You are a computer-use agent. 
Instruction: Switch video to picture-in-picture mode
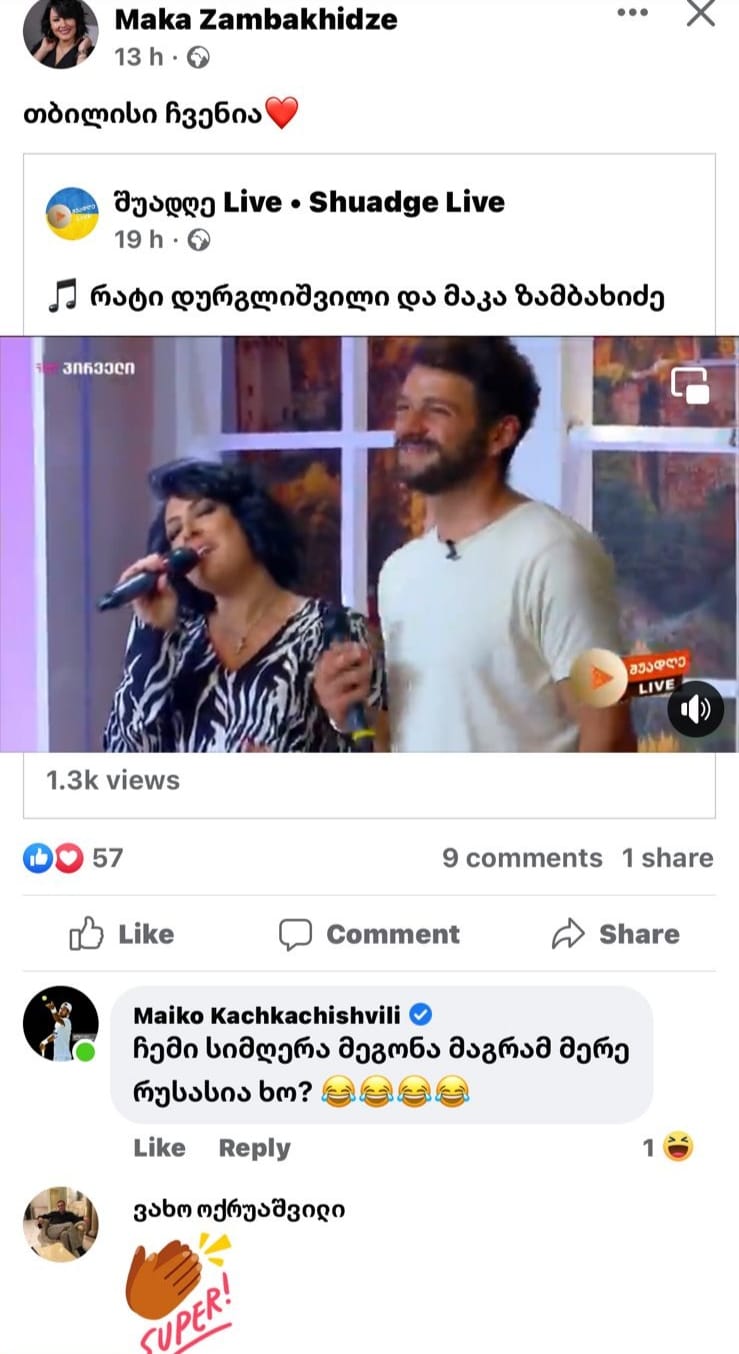pos(690,385)
